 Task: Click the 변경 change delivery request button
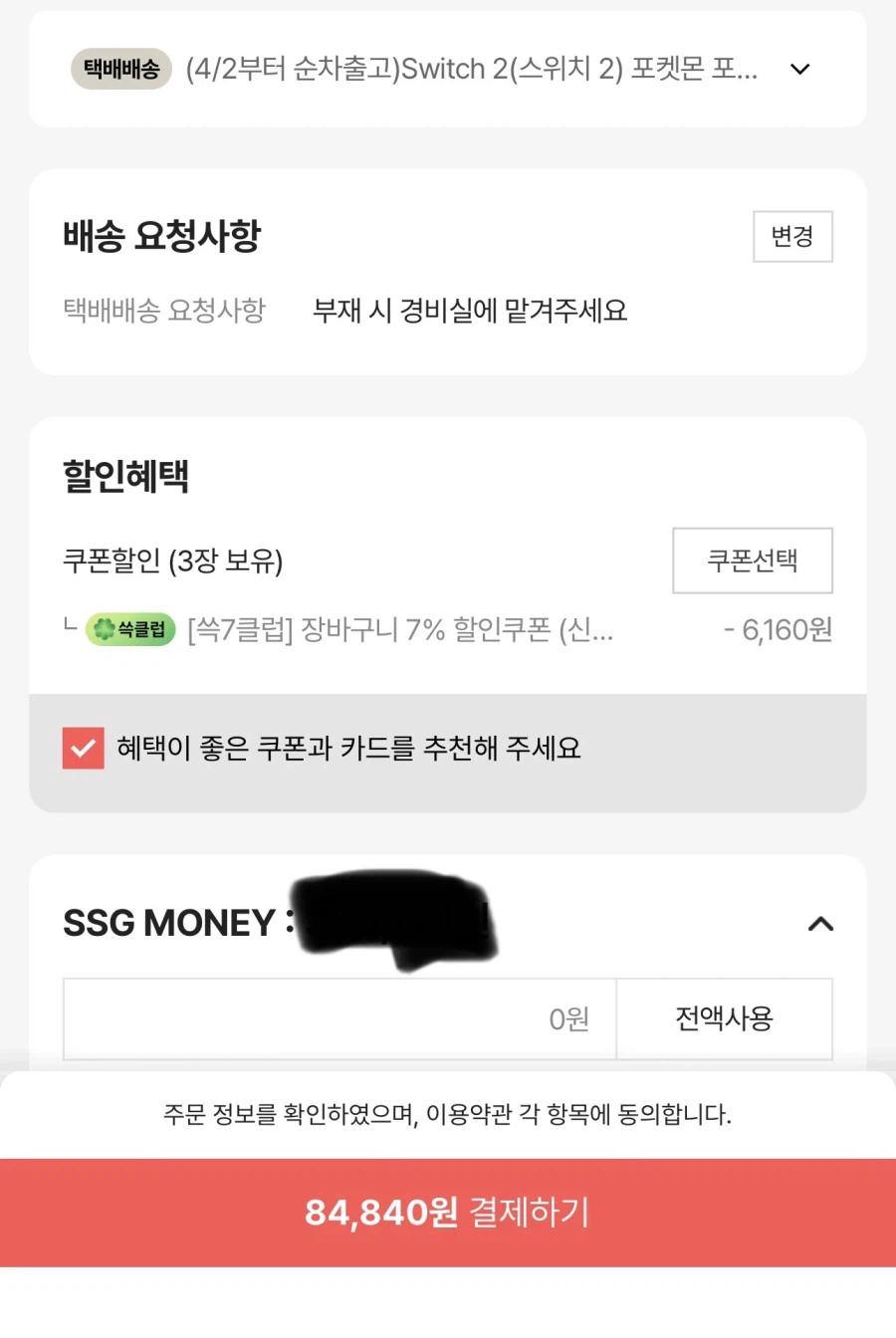(792, 237)
